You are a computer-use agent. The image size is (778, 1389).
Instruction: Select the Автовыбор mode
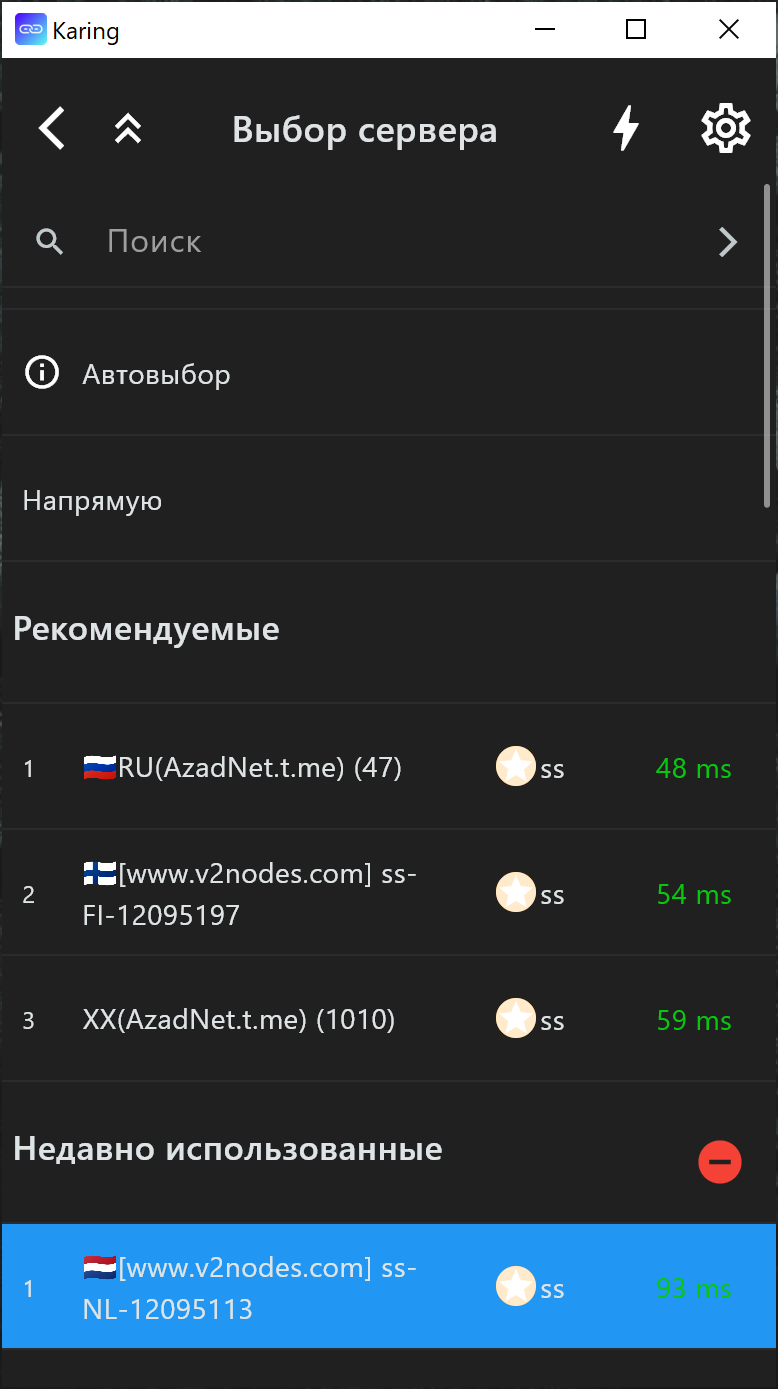point(155,374)
